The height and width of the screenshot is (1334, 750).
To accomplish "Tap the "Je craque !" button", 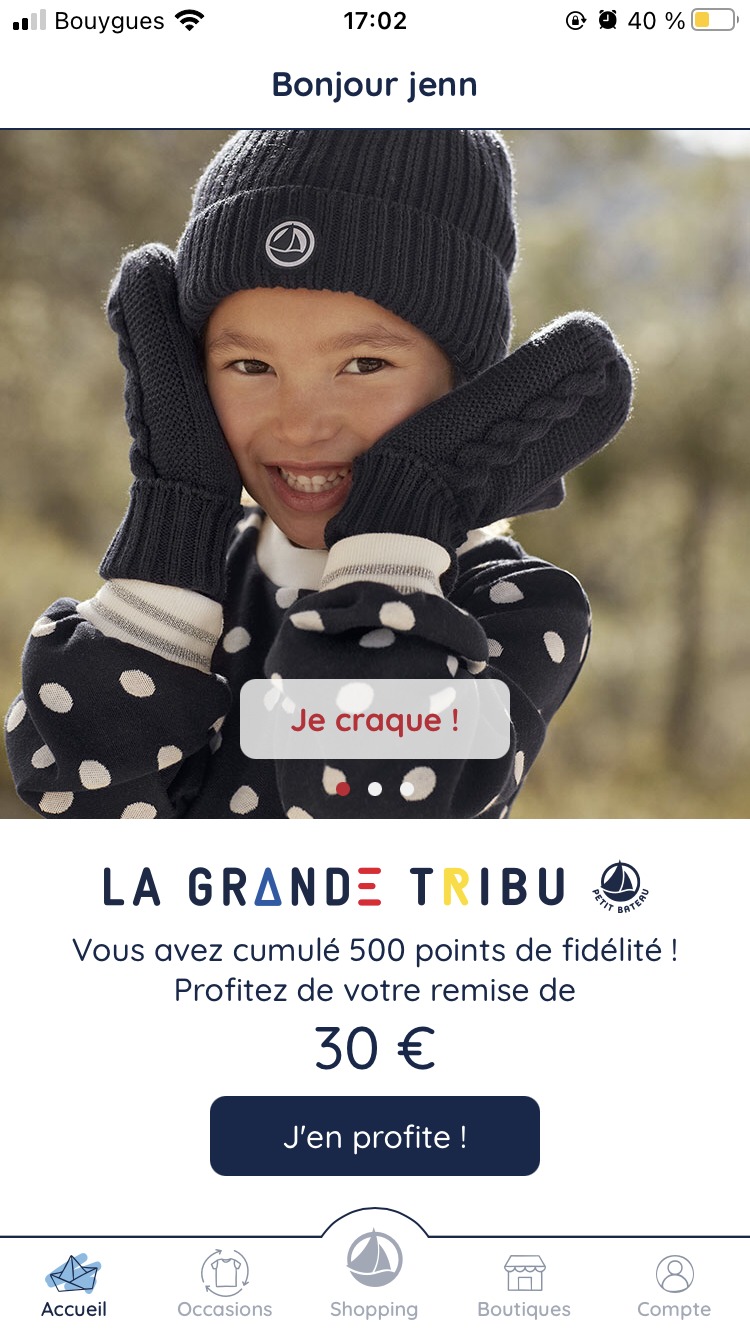I will tap(375, 719).
